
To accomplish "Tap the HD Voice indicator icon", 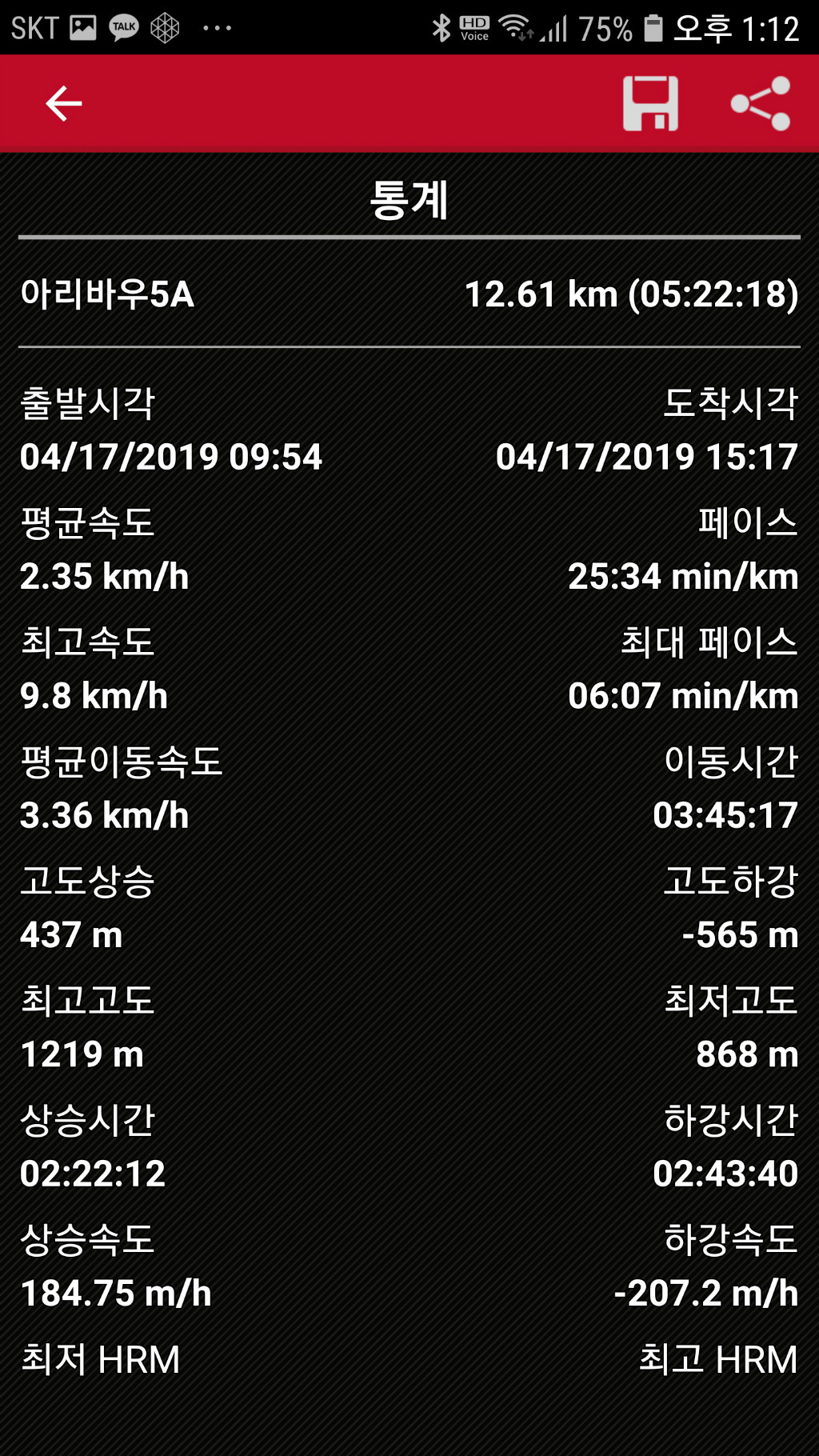I will [x=473, y=27].
